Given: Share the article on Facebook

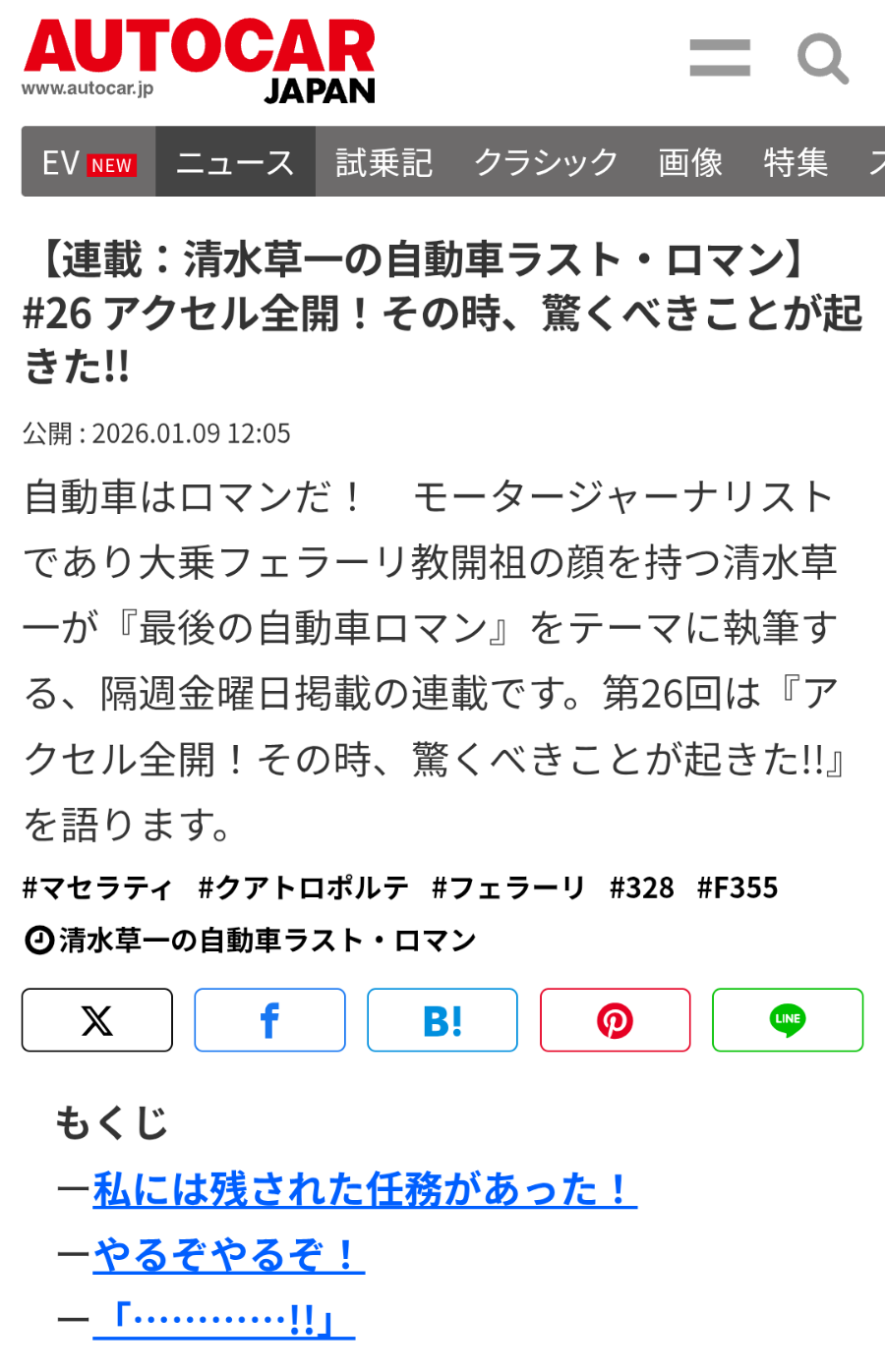Looking at the screenshot, I should pyautogui.click(x=269, y=1020).
